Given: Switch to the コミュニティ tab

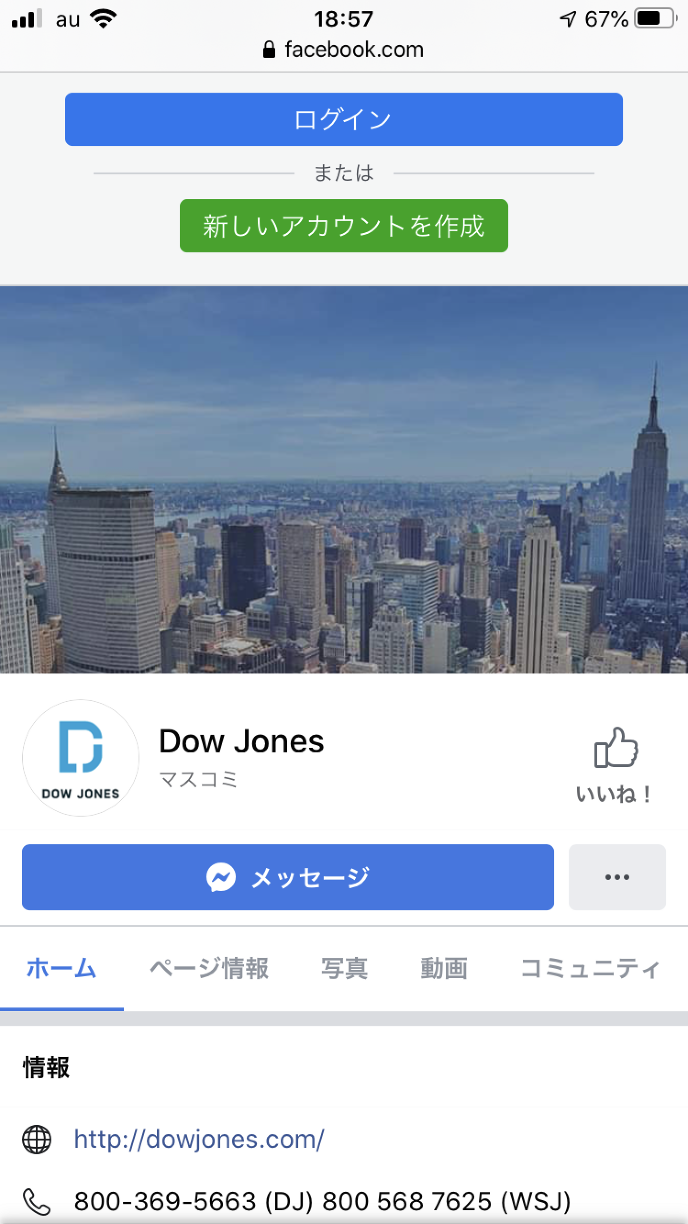Looking at the screenshot, I should point(590,968).
